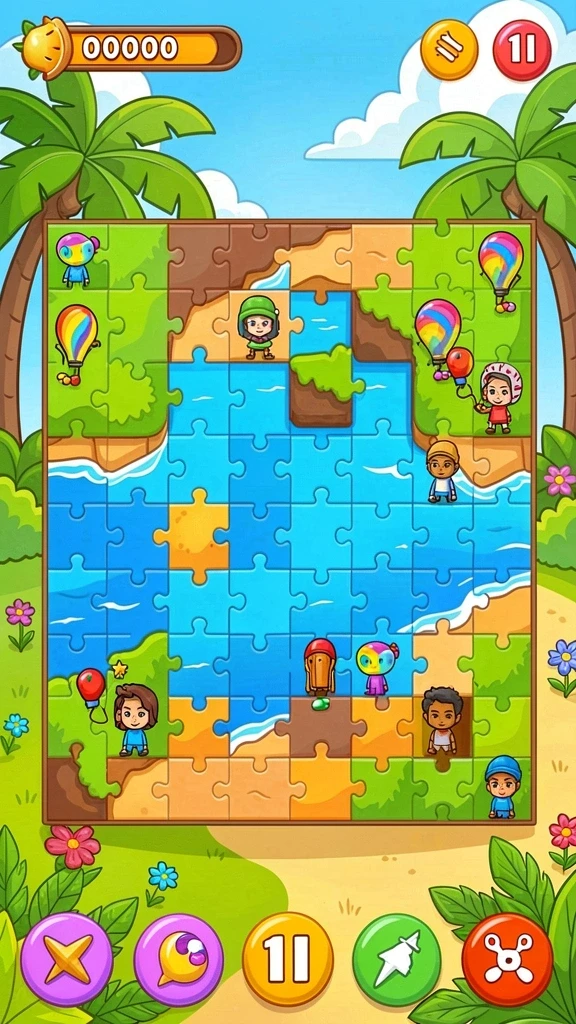
Task: Tap the purple button with the orange X
Action: tap(67, 959)
